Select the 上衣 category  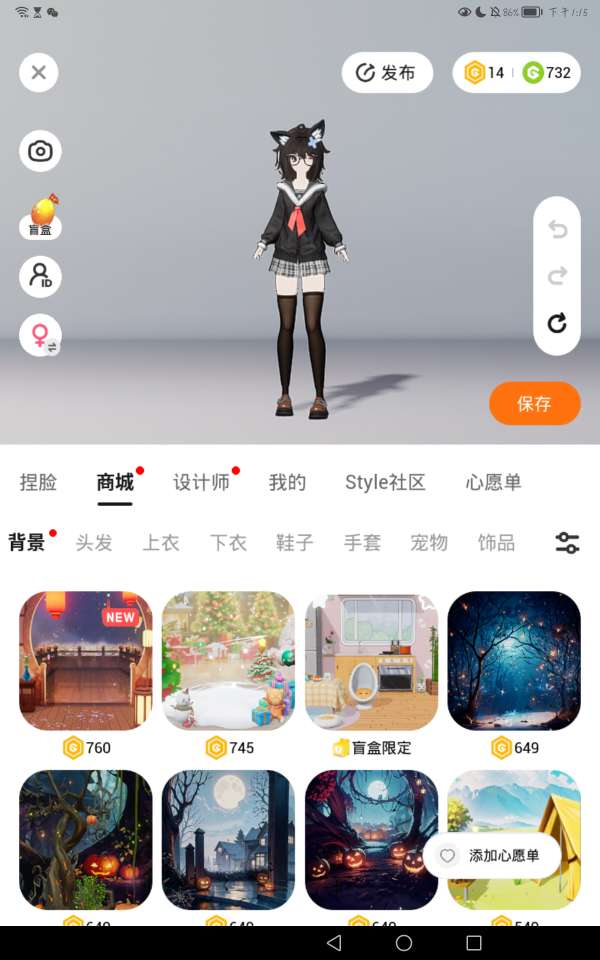[160, 543]
